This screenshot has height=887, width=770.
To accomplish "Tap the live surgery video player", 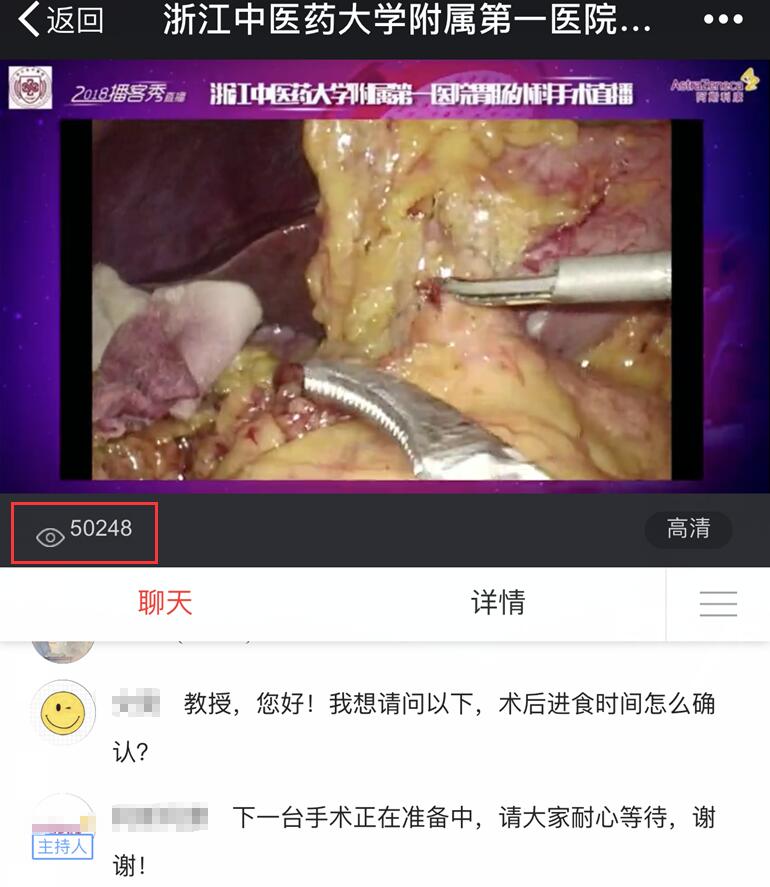I will click(384, 300).
